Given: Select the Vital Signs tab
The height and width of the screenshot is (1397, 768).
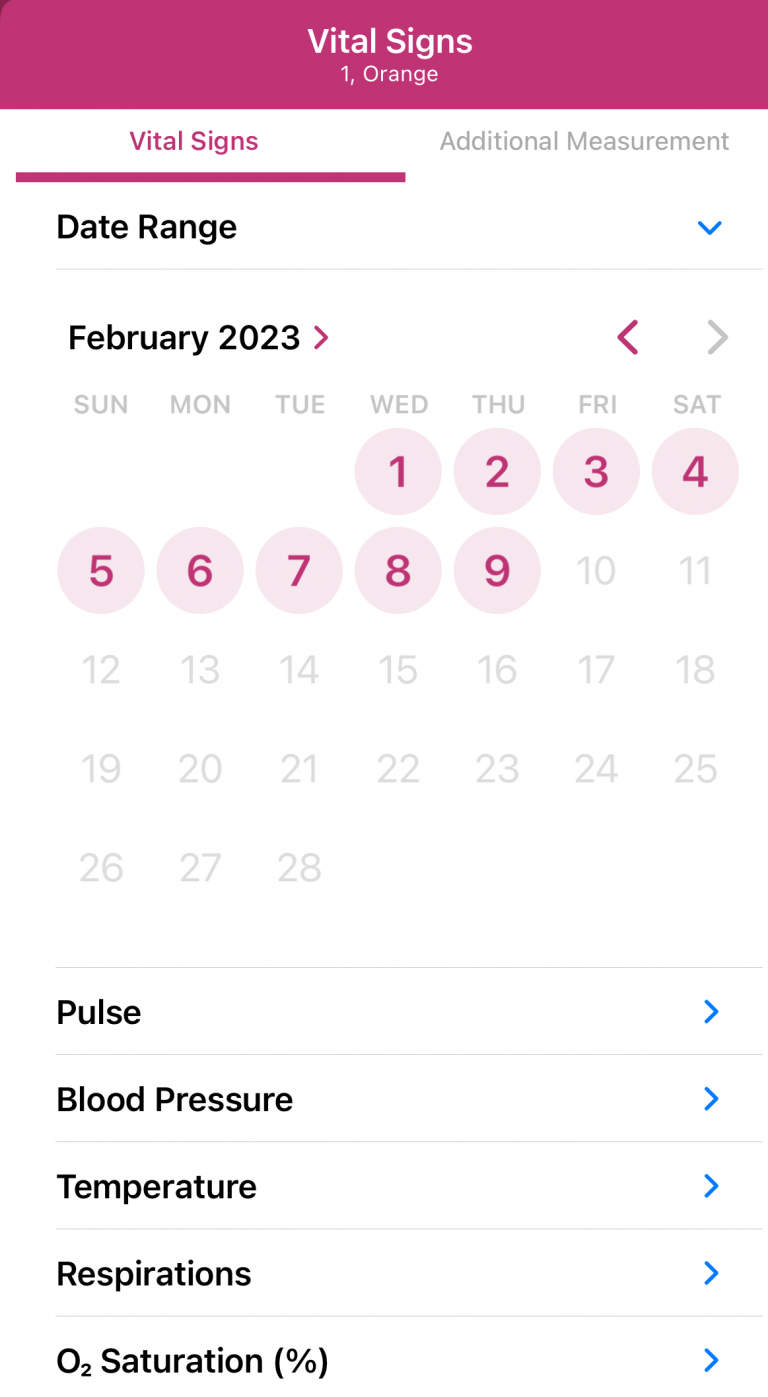Looking at the screenshot, I should click(x=194, y=141).
